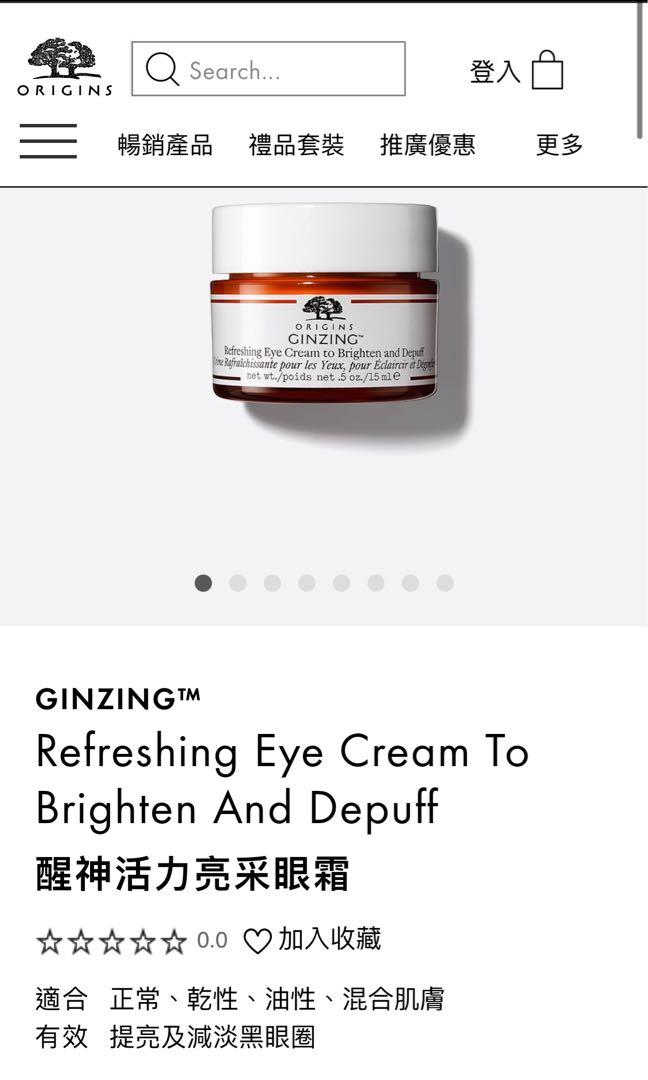Go to 禮品套裝 section

coord(296,145)
